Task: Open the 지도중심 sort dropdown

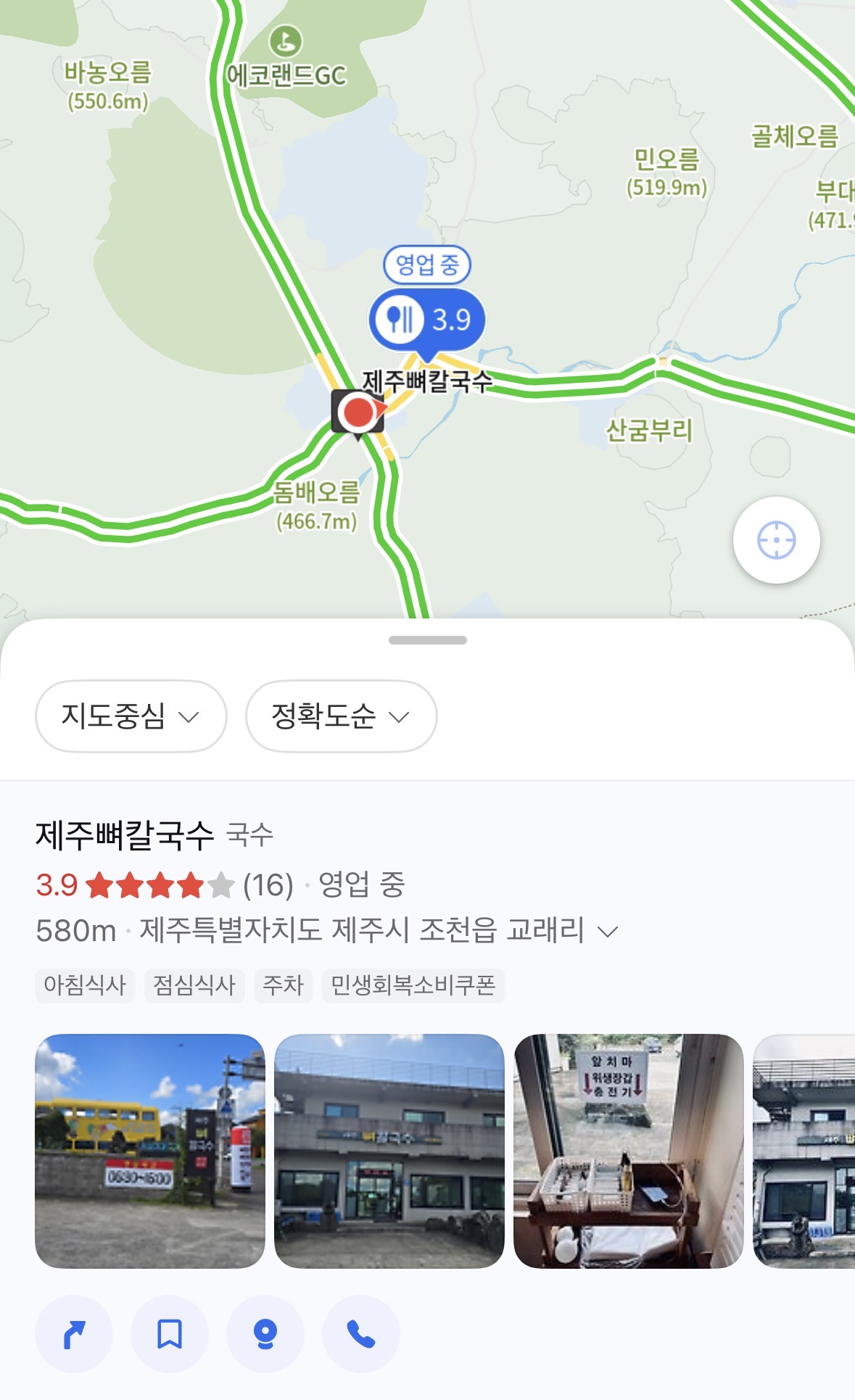Action: pos(131,716)
